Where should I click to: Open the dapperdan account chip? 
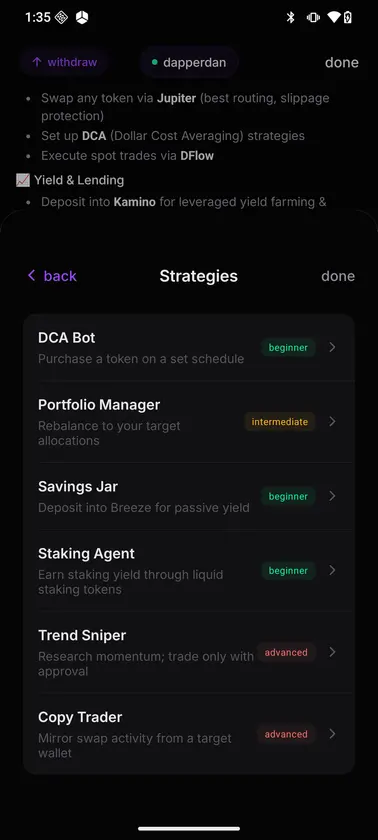coord(188,62)
